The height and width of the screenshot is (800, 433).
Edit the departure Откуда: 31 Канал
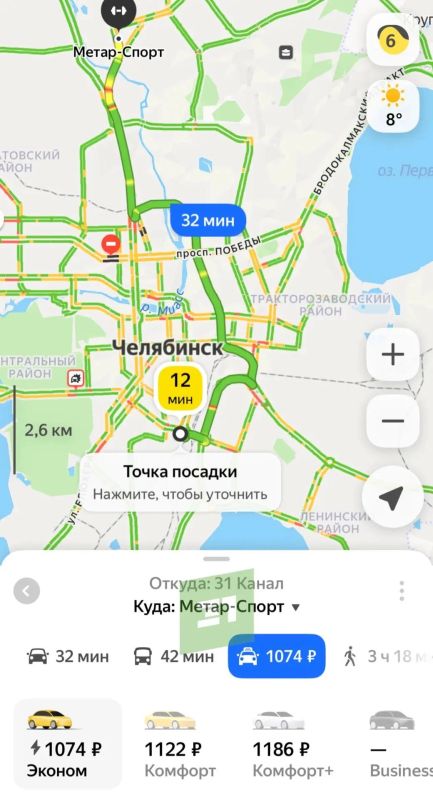coord(216,583)
